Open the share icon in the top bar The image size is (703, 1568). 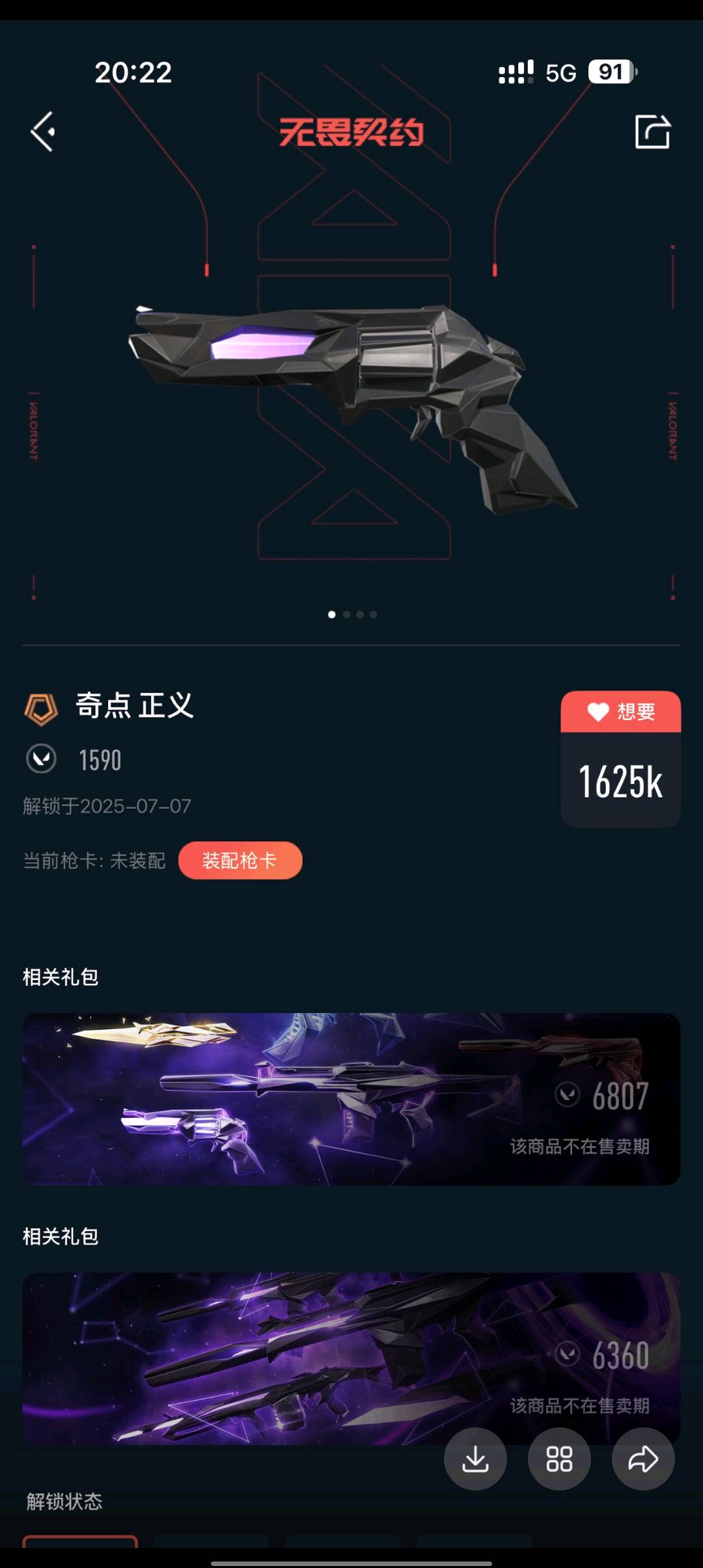(652, 132)
